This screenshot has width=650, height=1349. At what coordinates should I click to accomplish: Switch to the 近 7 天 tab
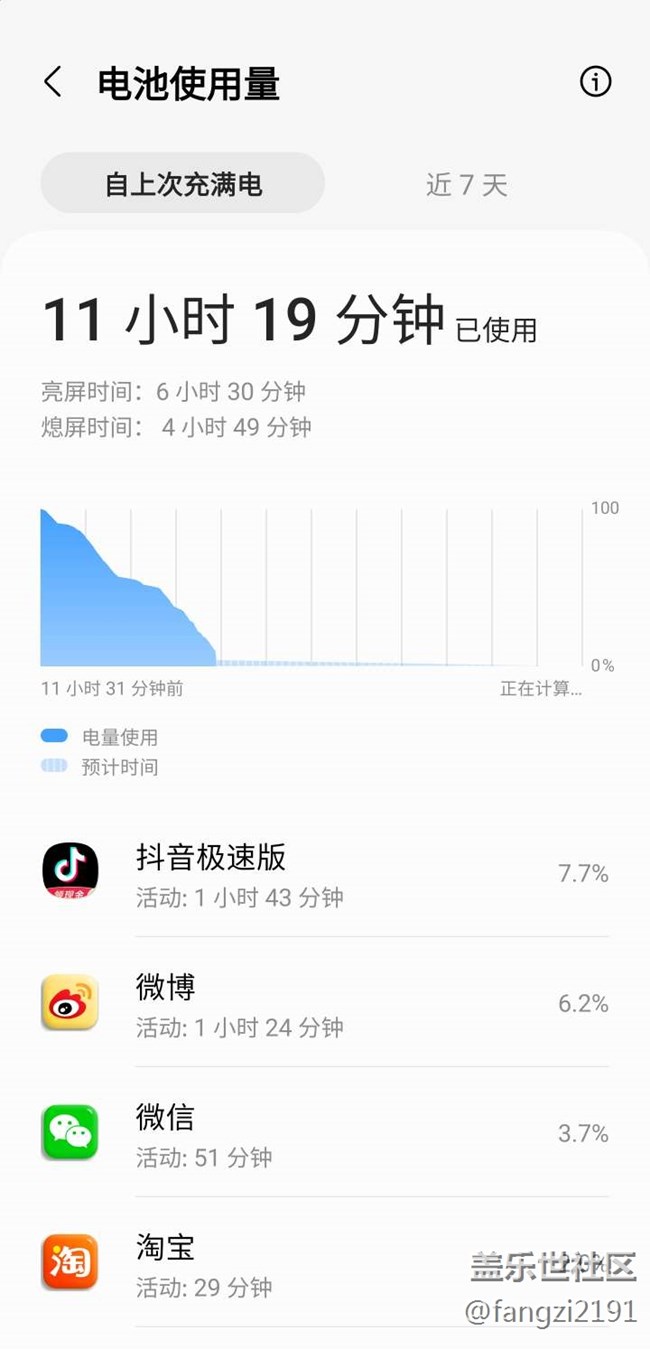466,184
